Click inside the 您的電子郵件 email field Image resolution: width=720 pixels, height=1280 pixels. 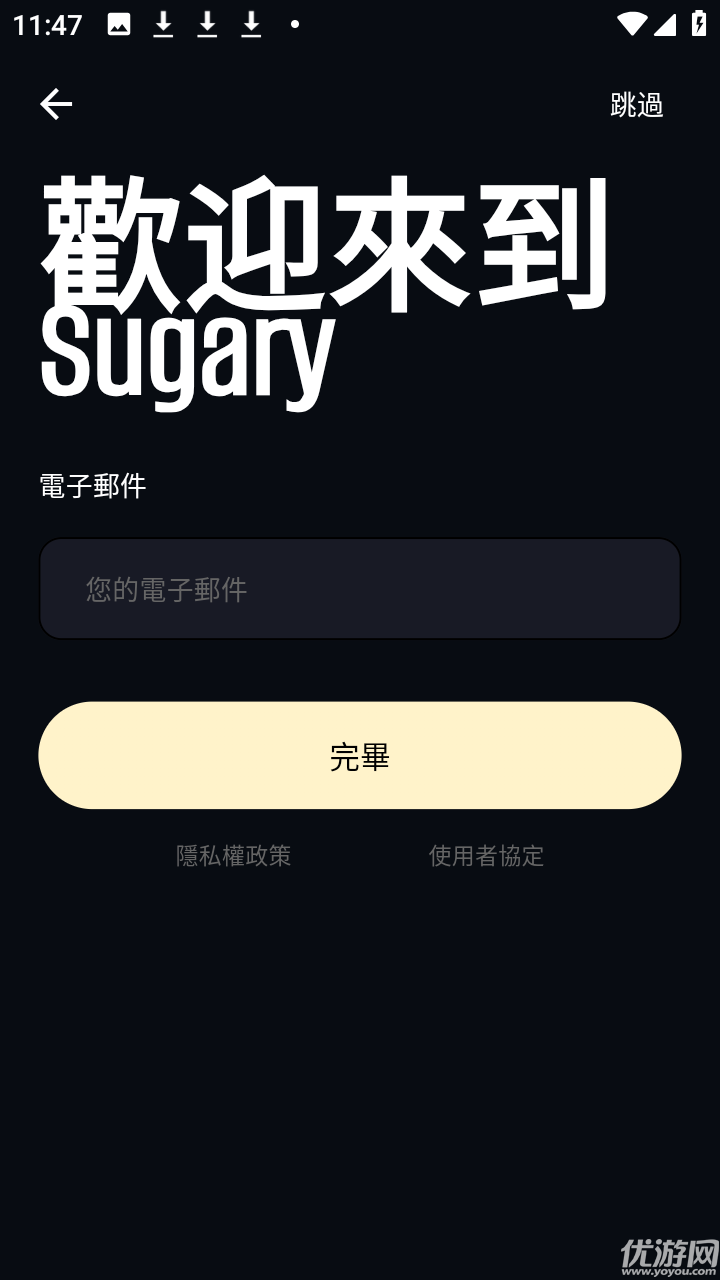click(x=360, y=588)
